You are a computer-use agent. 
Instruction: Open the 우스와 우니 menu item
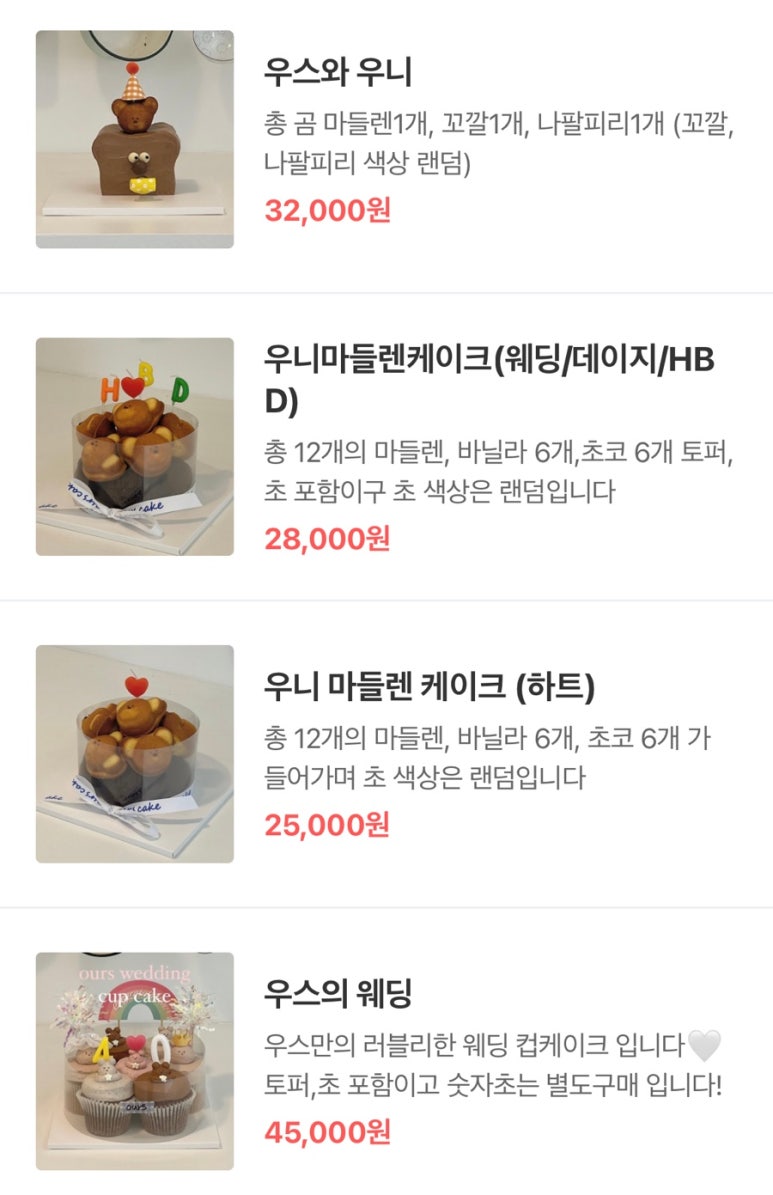click(338, 73)
